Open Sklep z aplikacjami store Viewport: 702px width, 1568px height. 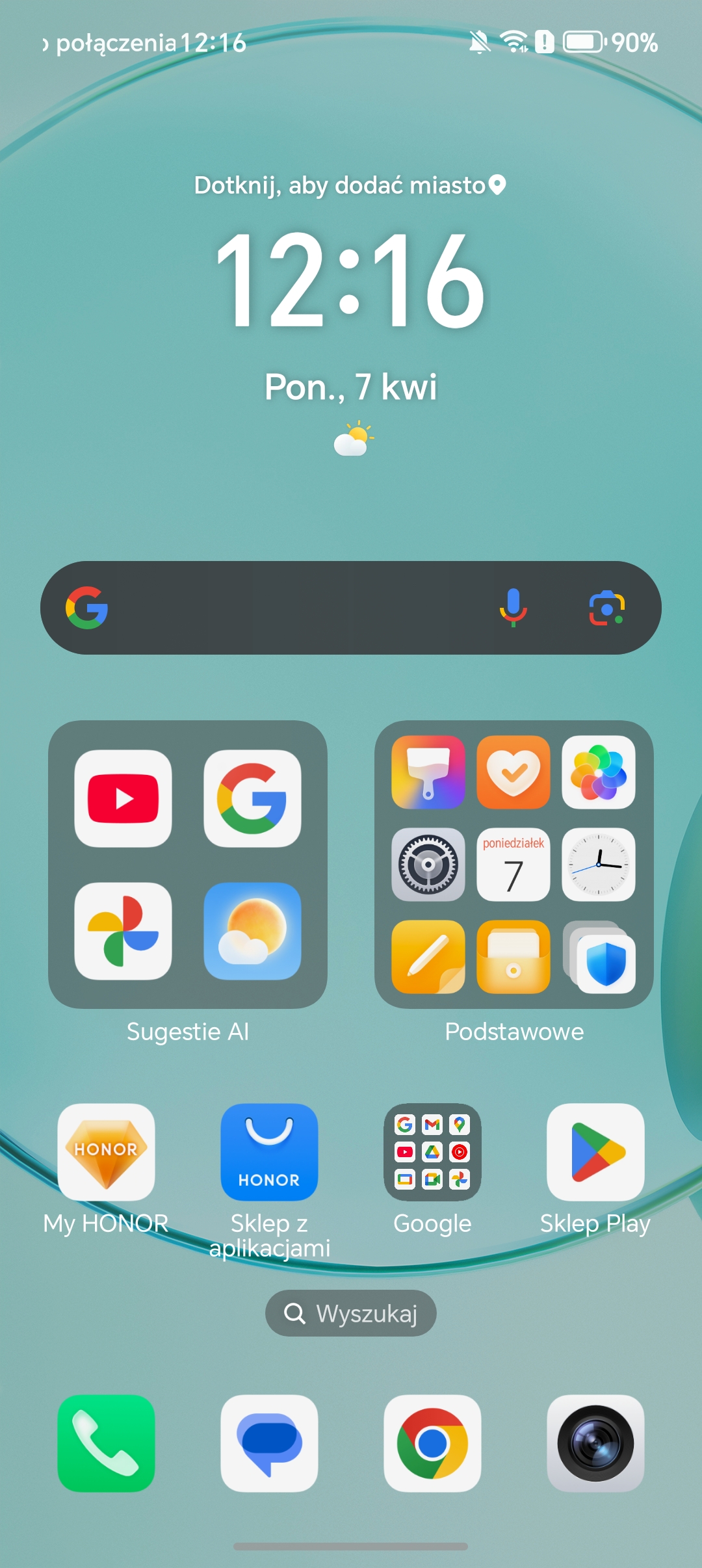(x=269, y=1152)
